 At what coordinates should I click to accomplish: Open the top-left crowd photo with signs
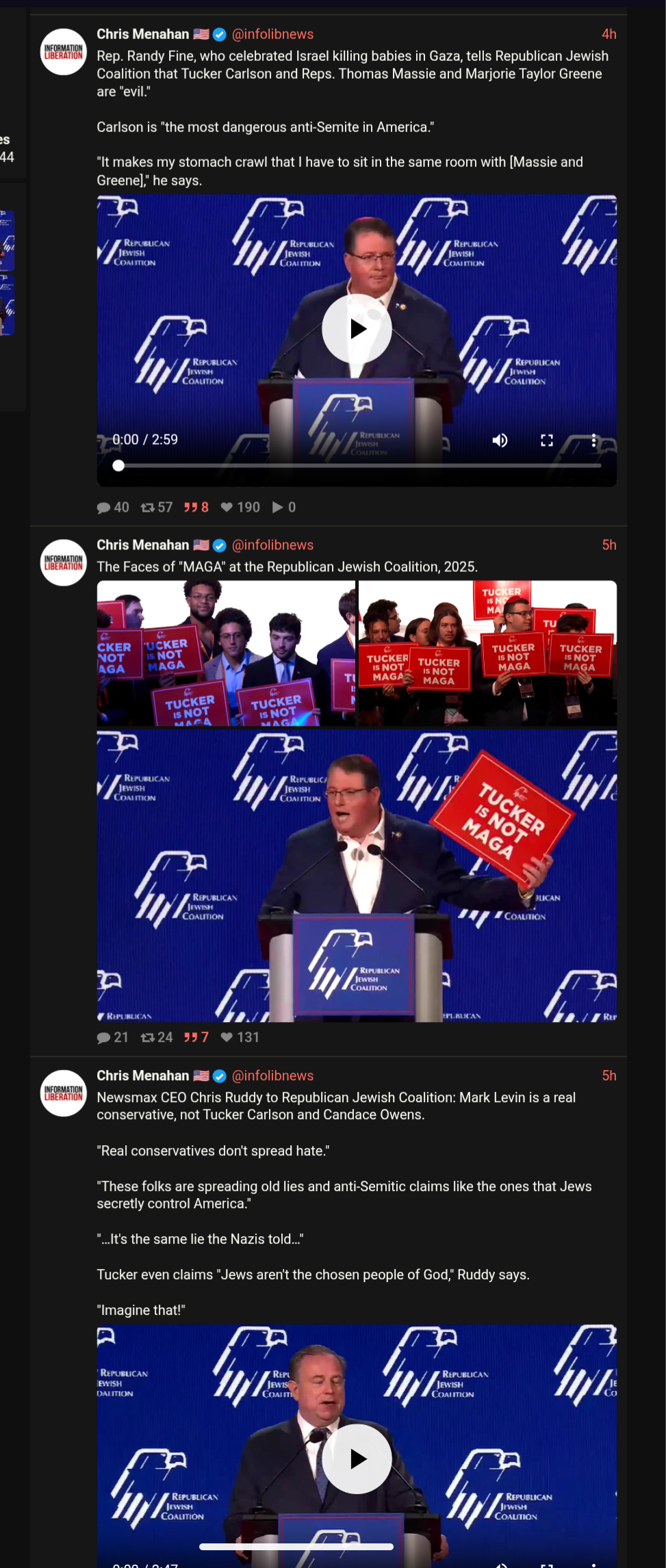pyautogui.click(x=226, y=653)
